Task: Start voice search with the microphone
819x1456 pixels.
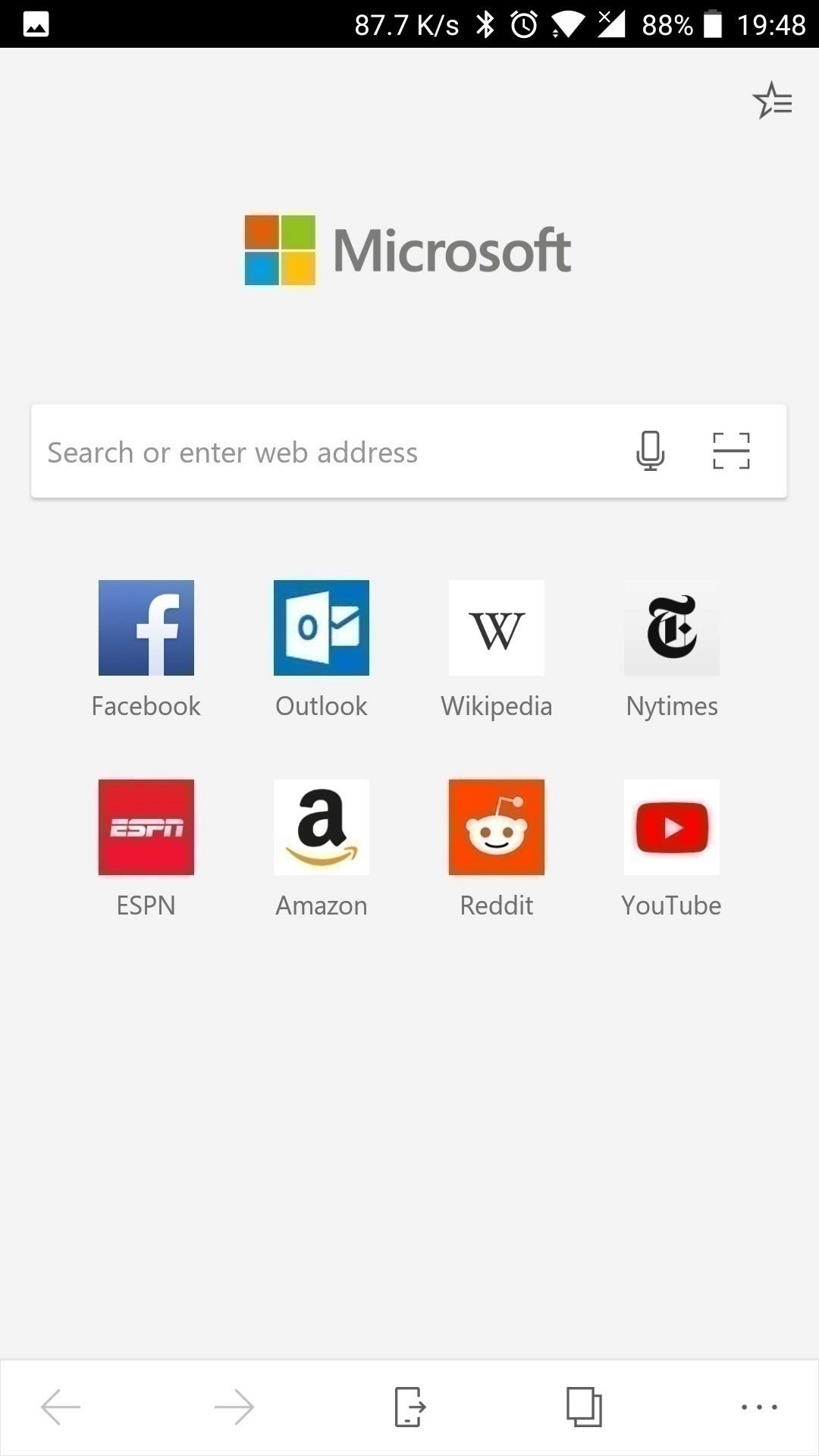Action: pos(650,451)
